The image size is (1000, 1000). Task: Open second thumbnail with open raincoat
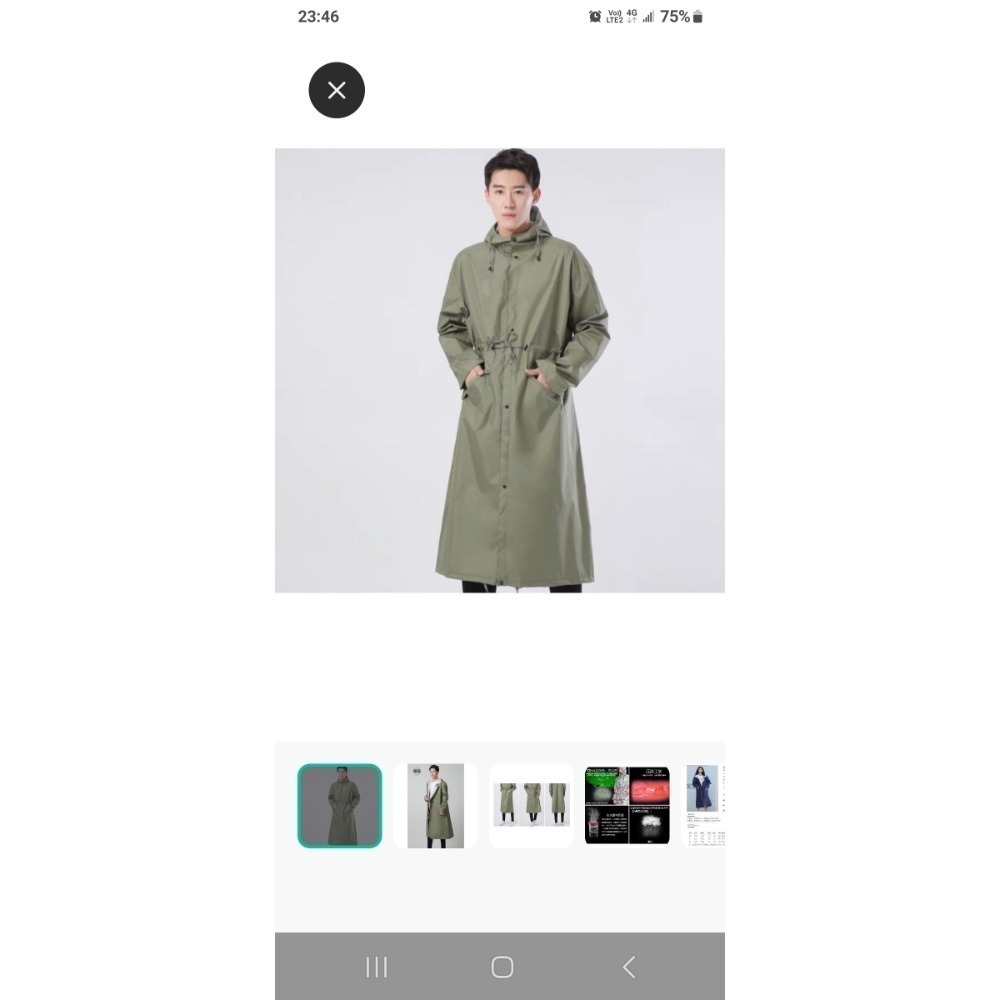435,806
